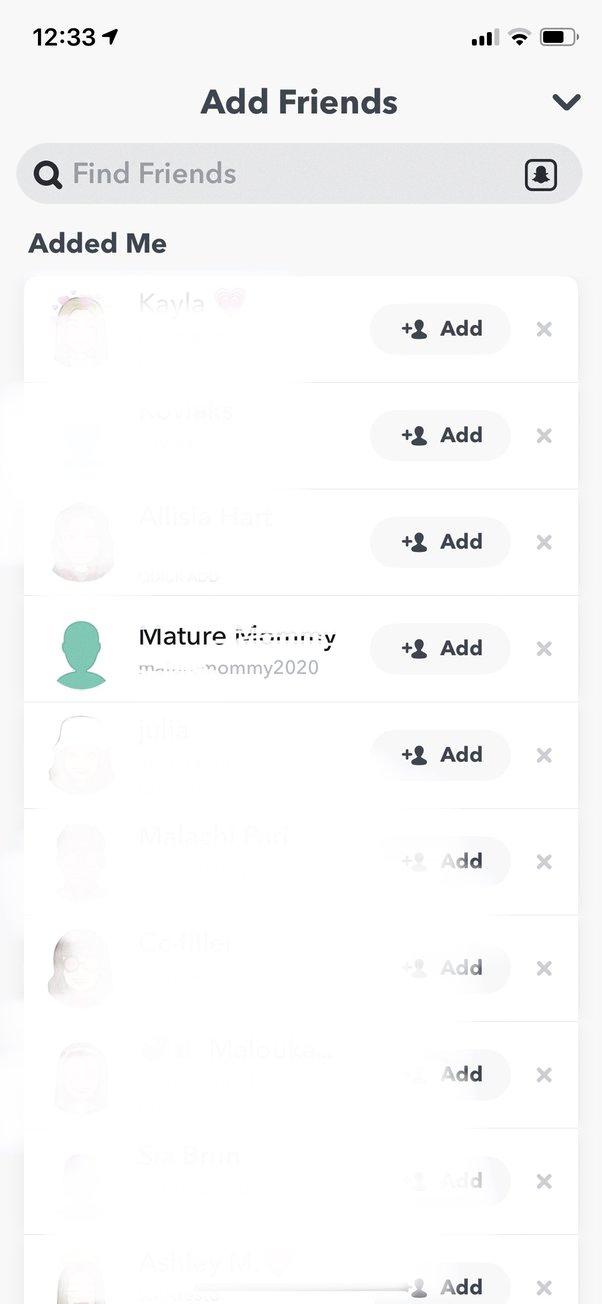Viewport: 602px width, 1304px height.
Task: Add julia as a friend
Action: pos(441,755)
